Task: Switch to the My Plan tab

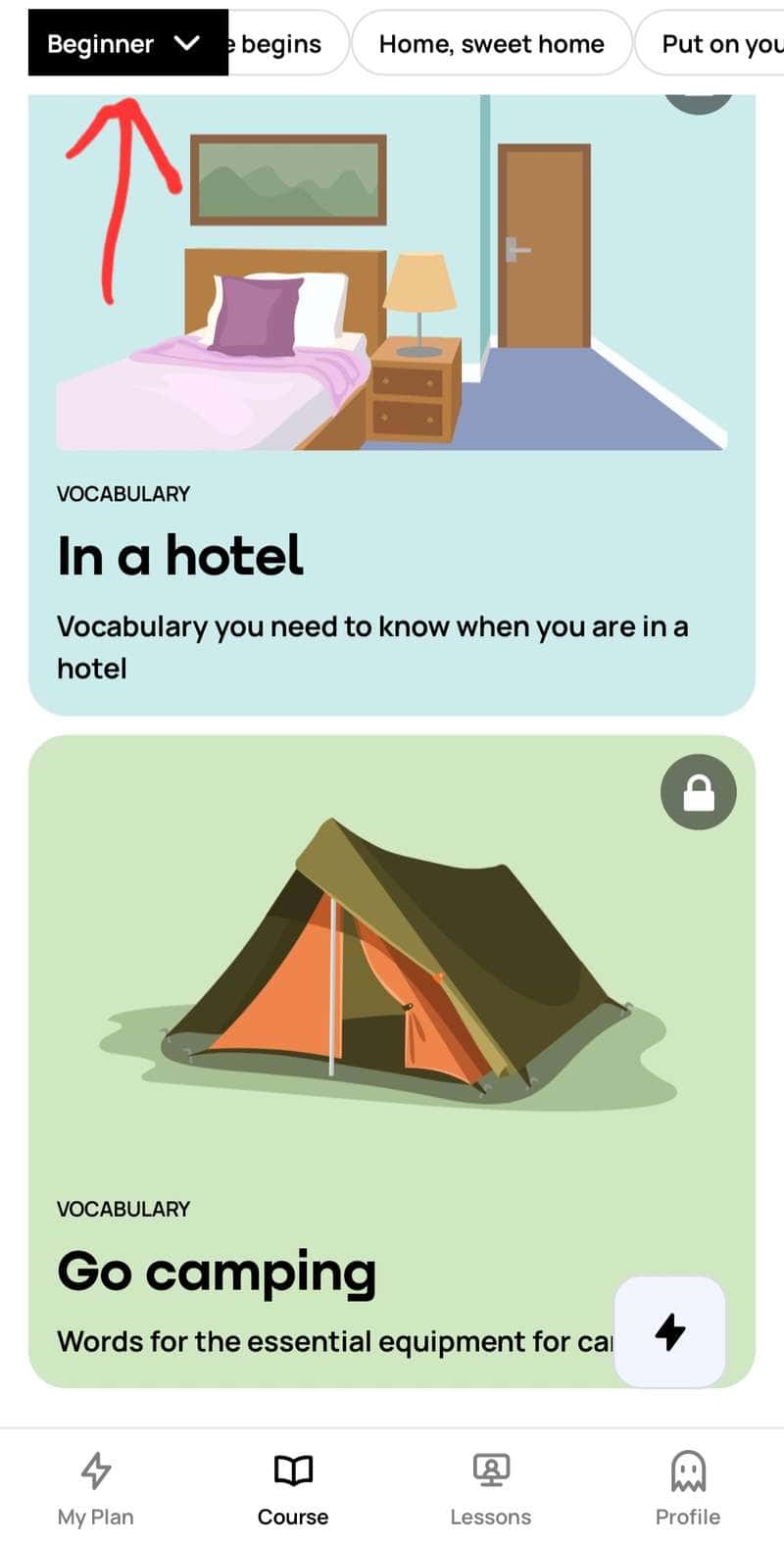Action: click(x=96, y=1490)
